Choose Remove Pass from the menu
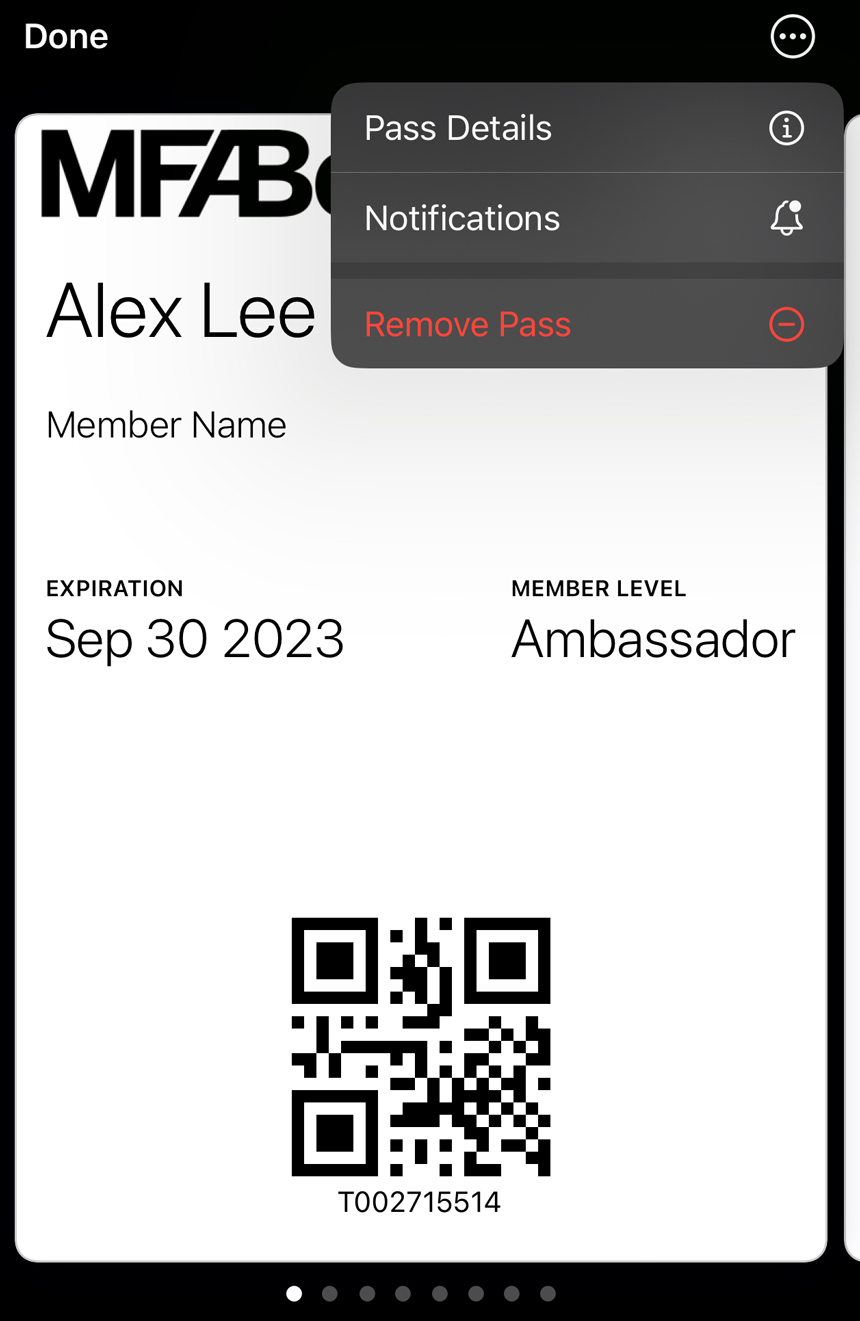The width and height of the screenshot is (860, 1321). click(467, 324)
